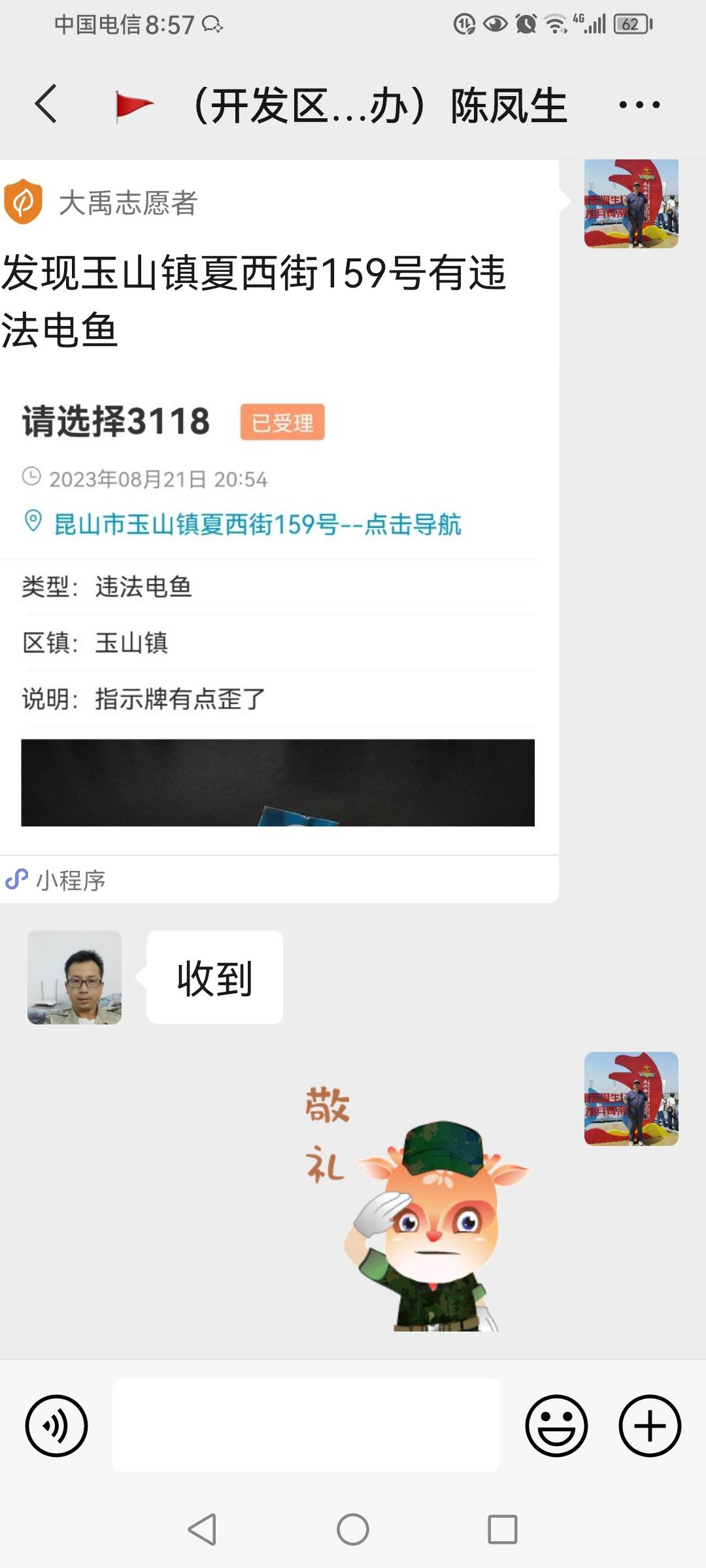Focus the message text field
706x1568 pixels.
[306, 1426]
